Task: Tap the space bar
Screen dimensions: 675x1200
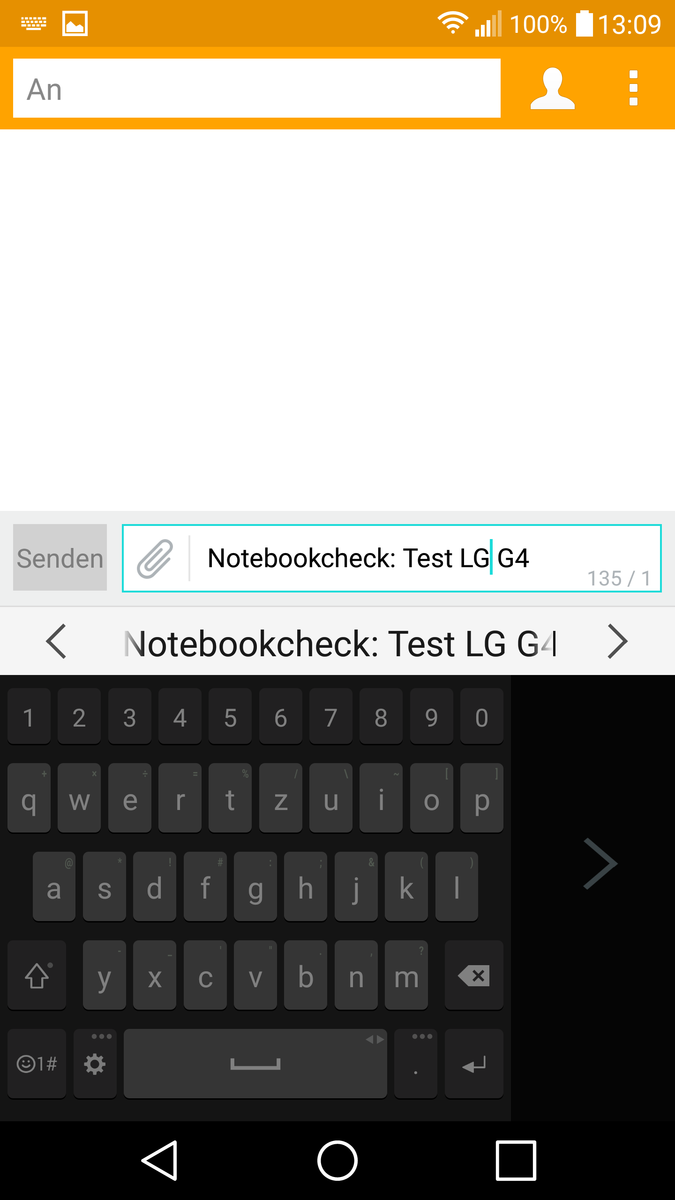Action: (x=255, y=1064)
